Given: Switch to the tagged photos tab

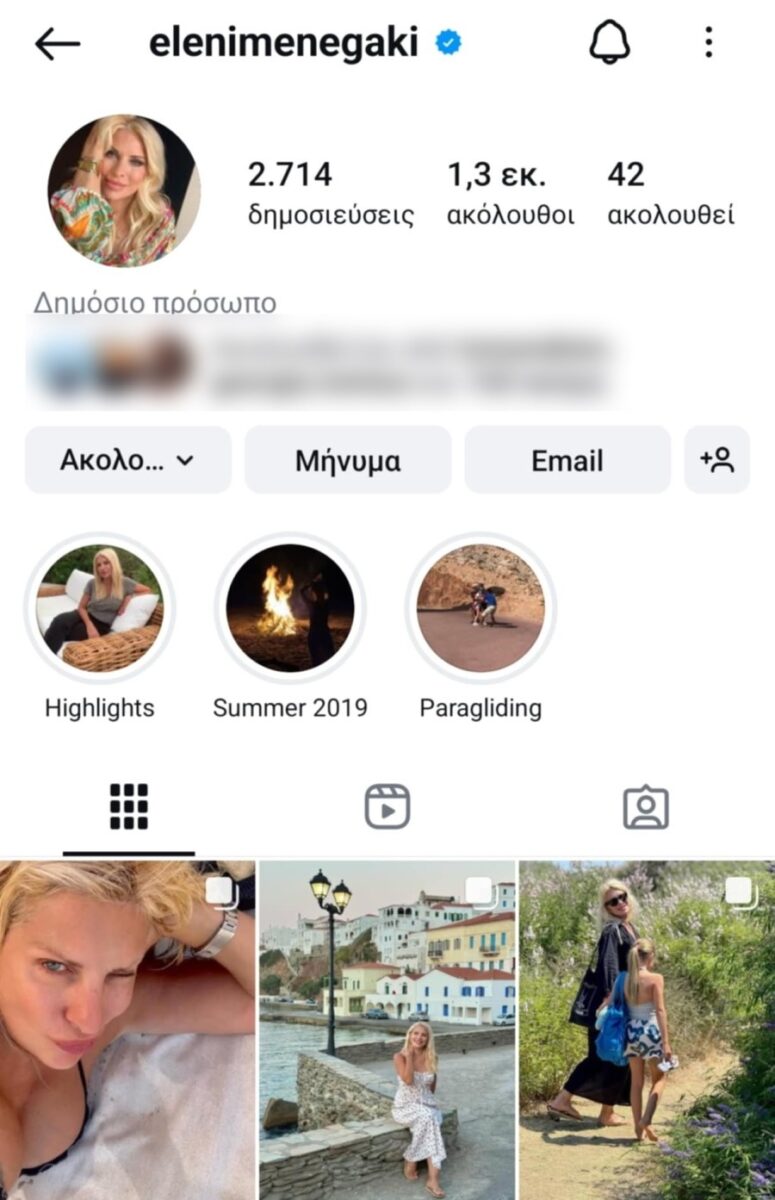Looking at the screenshot, I should 645,807.
